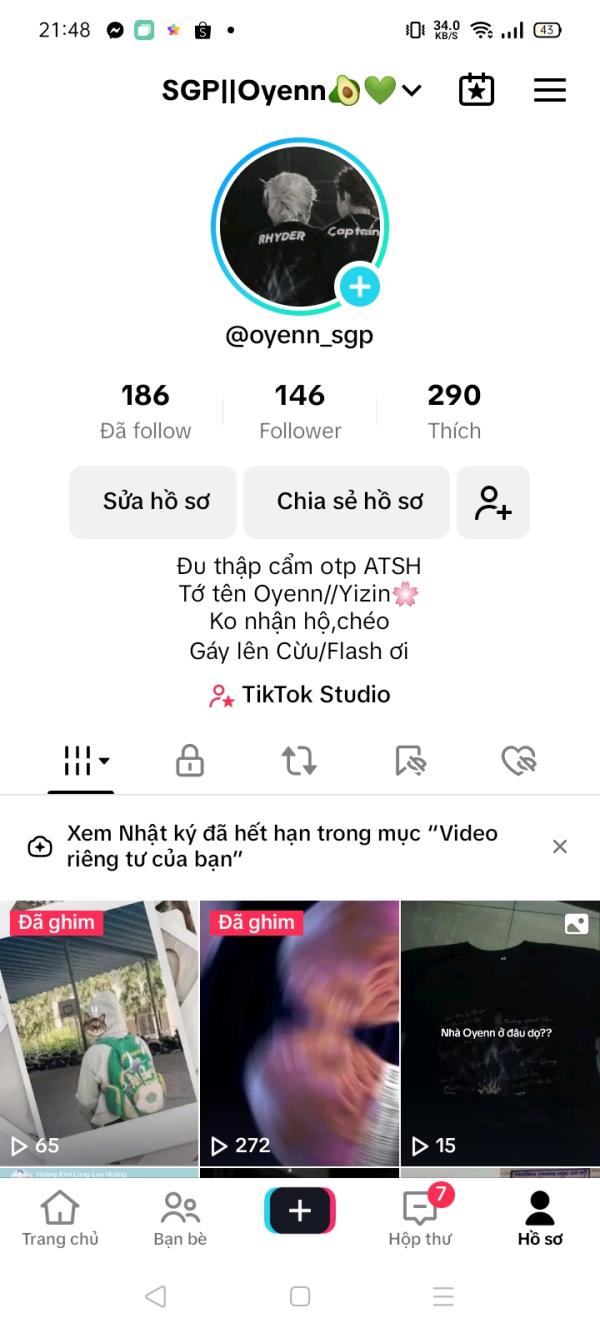This screenshot has height=1333, width=600.
Task: Dismiss the Xem Nhật ký banner
Action: [560, 847]
